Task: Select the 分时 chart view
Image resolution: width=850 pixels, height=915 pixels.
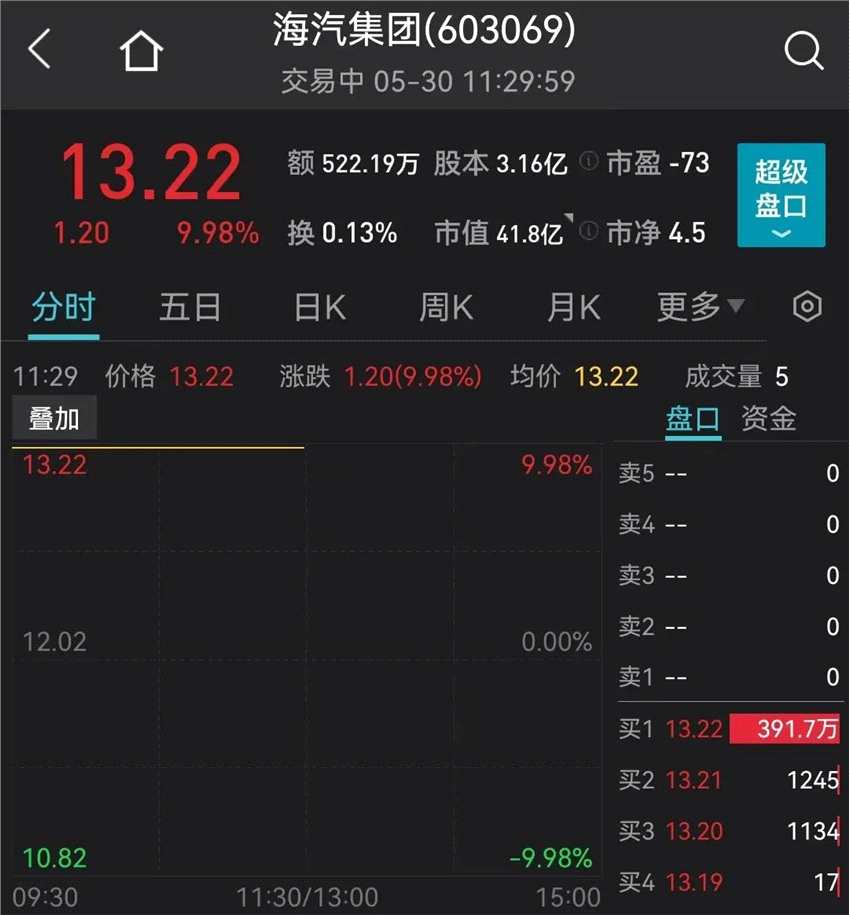Action: click(61, 307)
